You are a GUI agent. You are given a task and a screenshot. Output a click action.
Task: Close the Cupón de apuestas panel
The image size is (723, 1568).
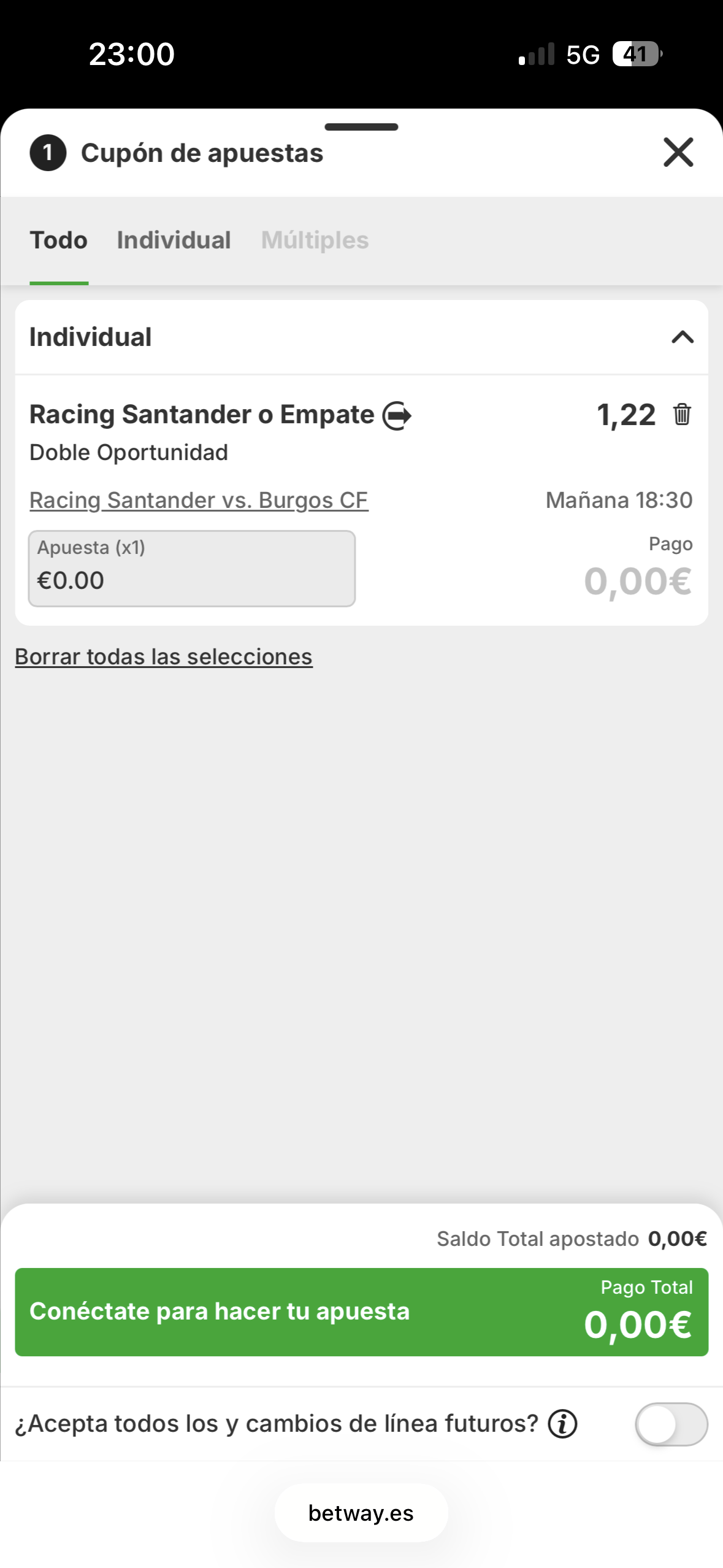(678, 152)
